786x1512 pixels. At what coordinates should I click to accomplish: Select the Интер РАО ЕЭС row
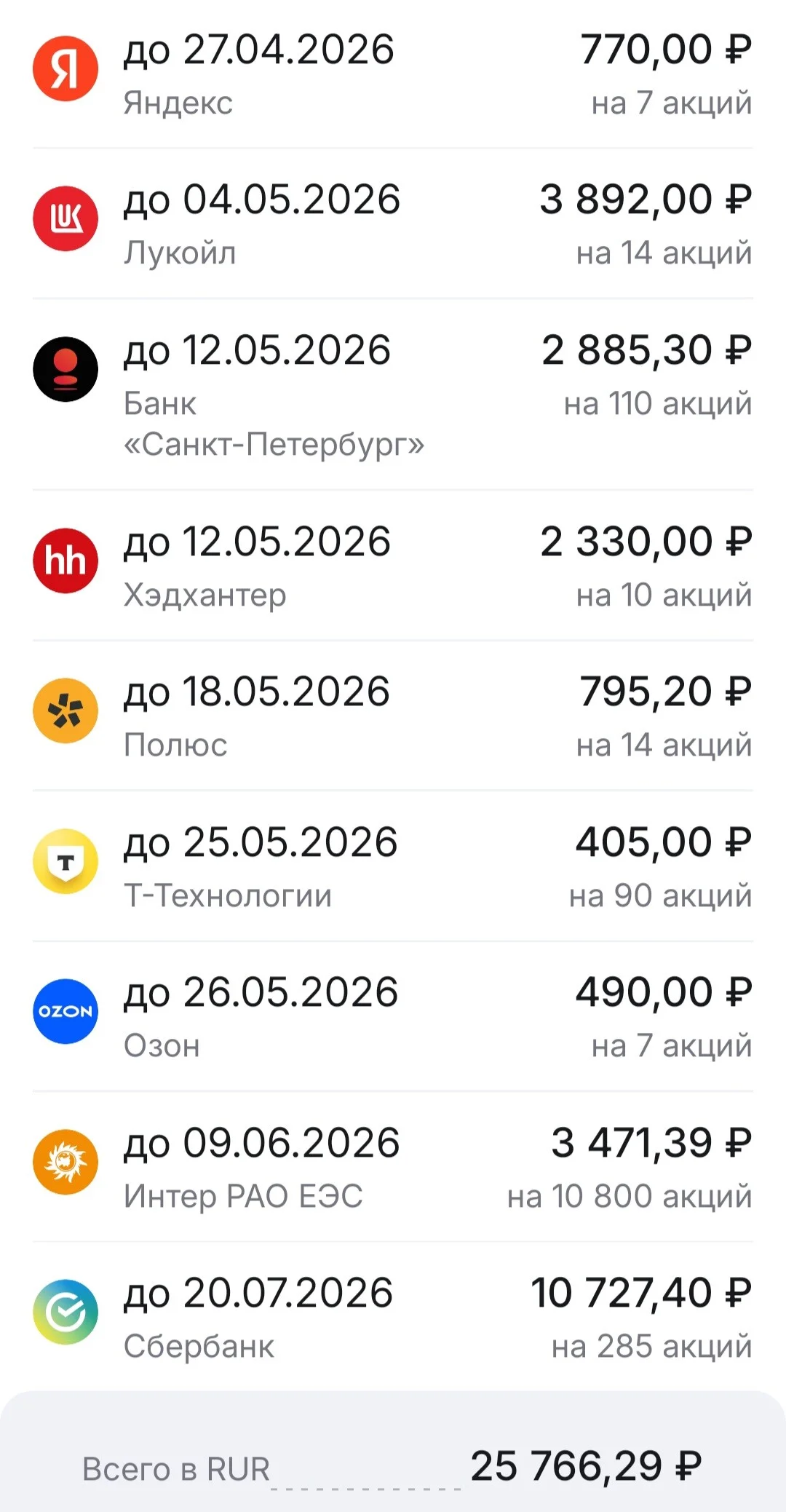[x=393, y=1167]
